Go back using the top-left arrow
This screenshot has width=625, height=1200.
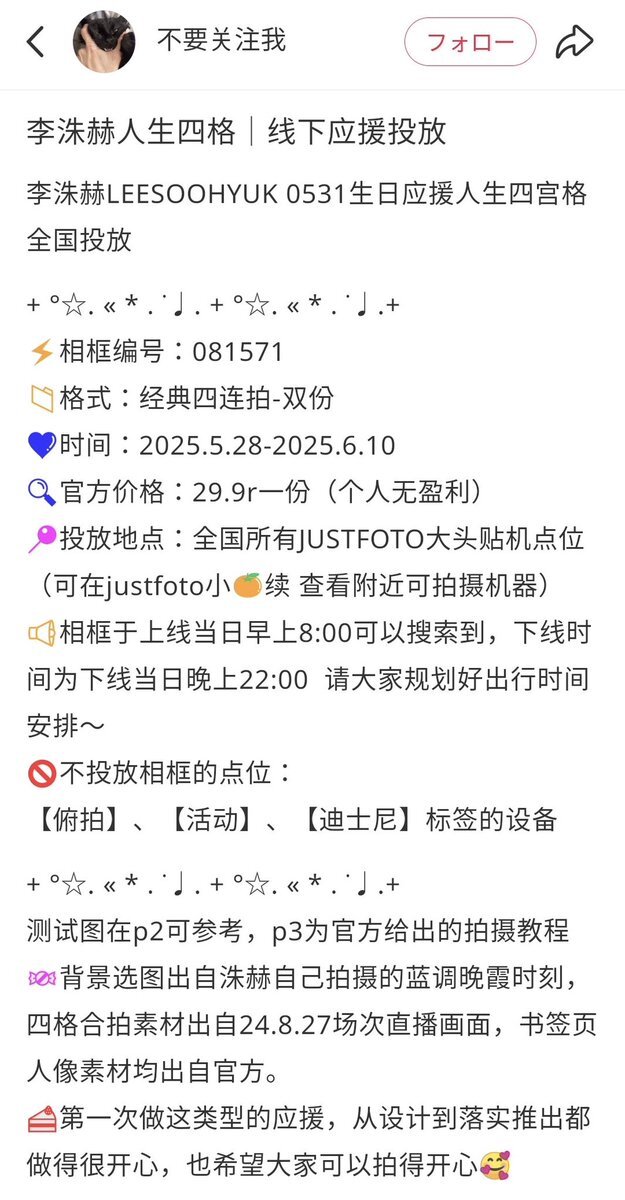click(37, 42)
